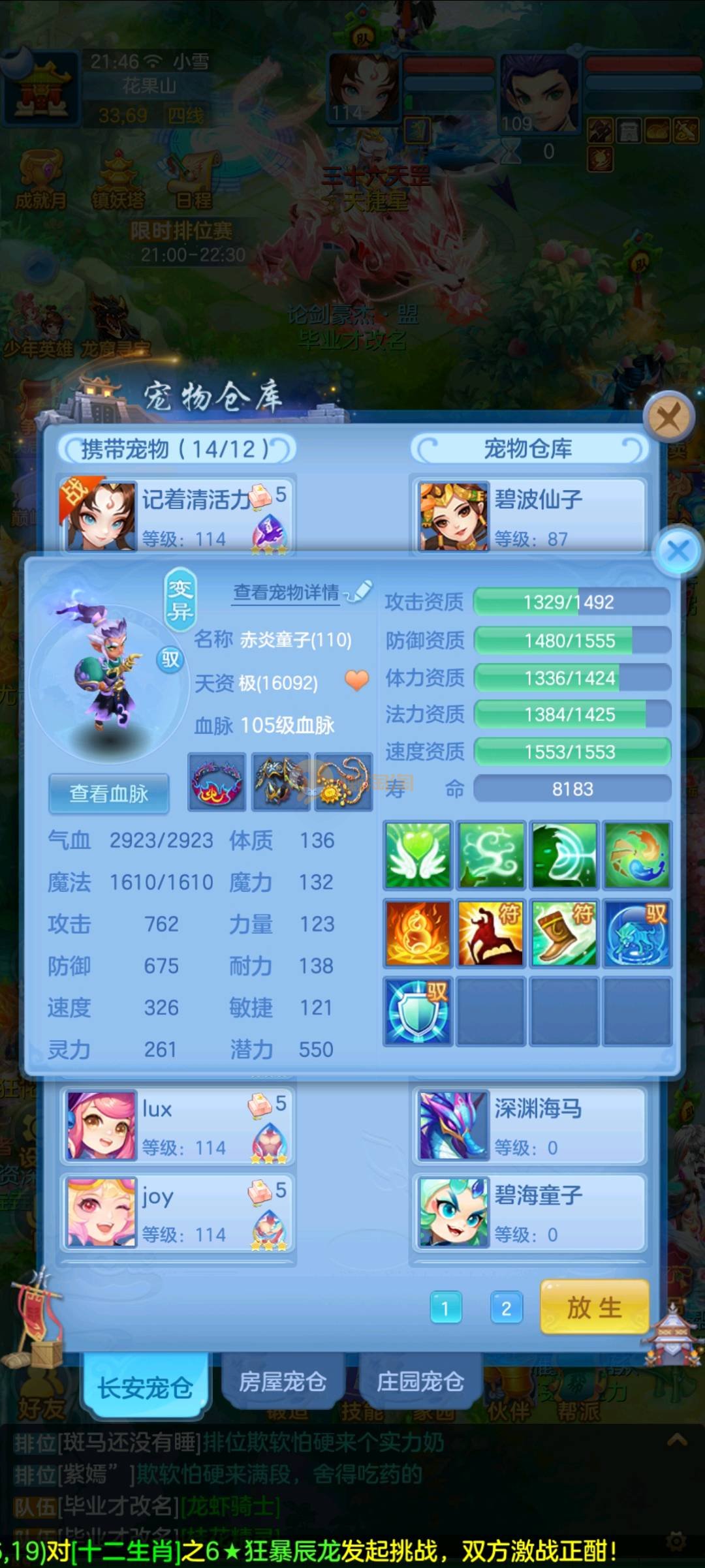This screenshot has width=705, height=1568.
Task: Select the pet named lux
Action: coord(178,1126)
